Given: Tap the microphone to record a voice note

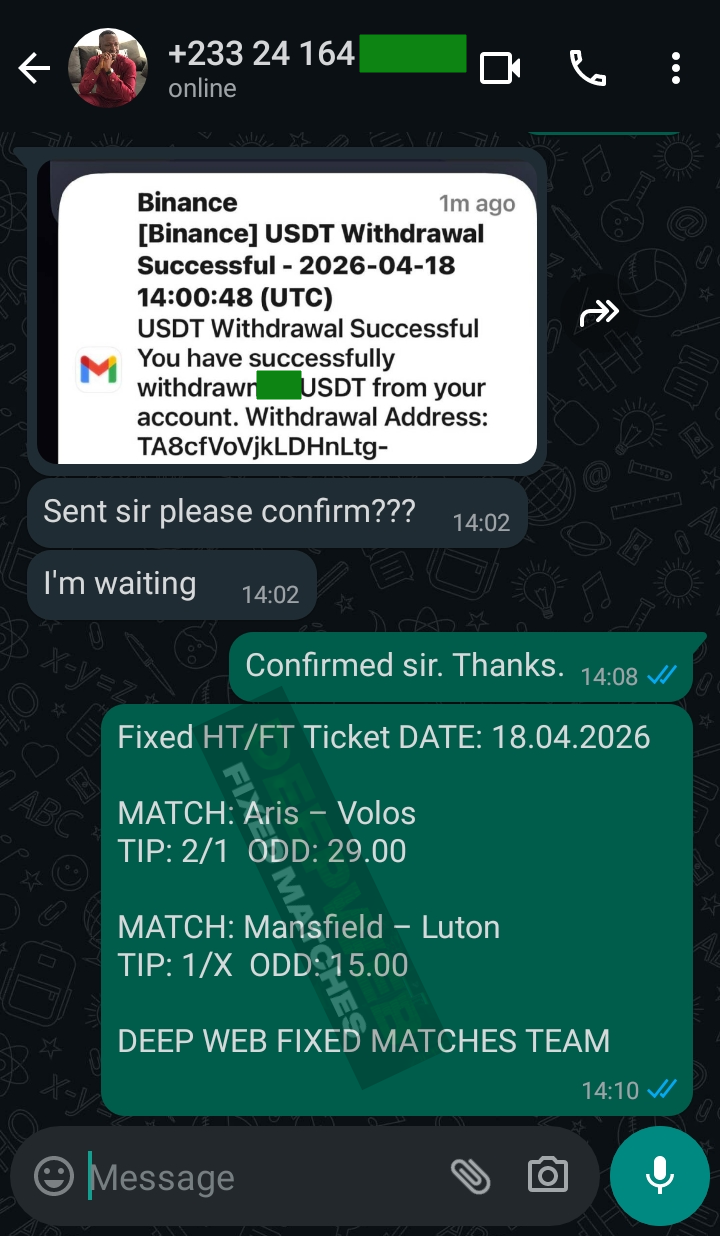Looking at the screenshot, I should click(x=658, y=1176).
